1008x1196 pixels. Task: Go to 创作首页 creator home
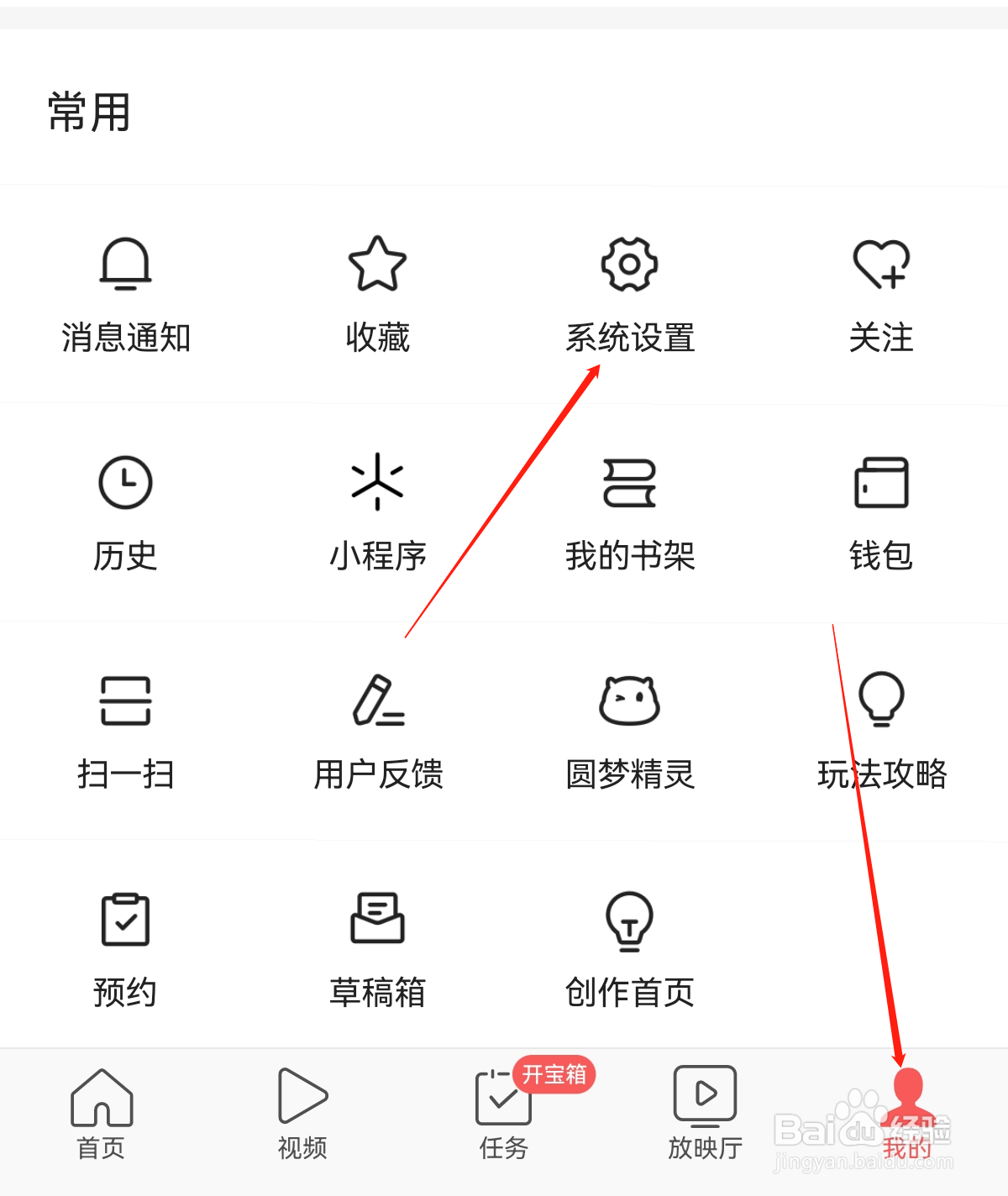(x=629, y=951)
